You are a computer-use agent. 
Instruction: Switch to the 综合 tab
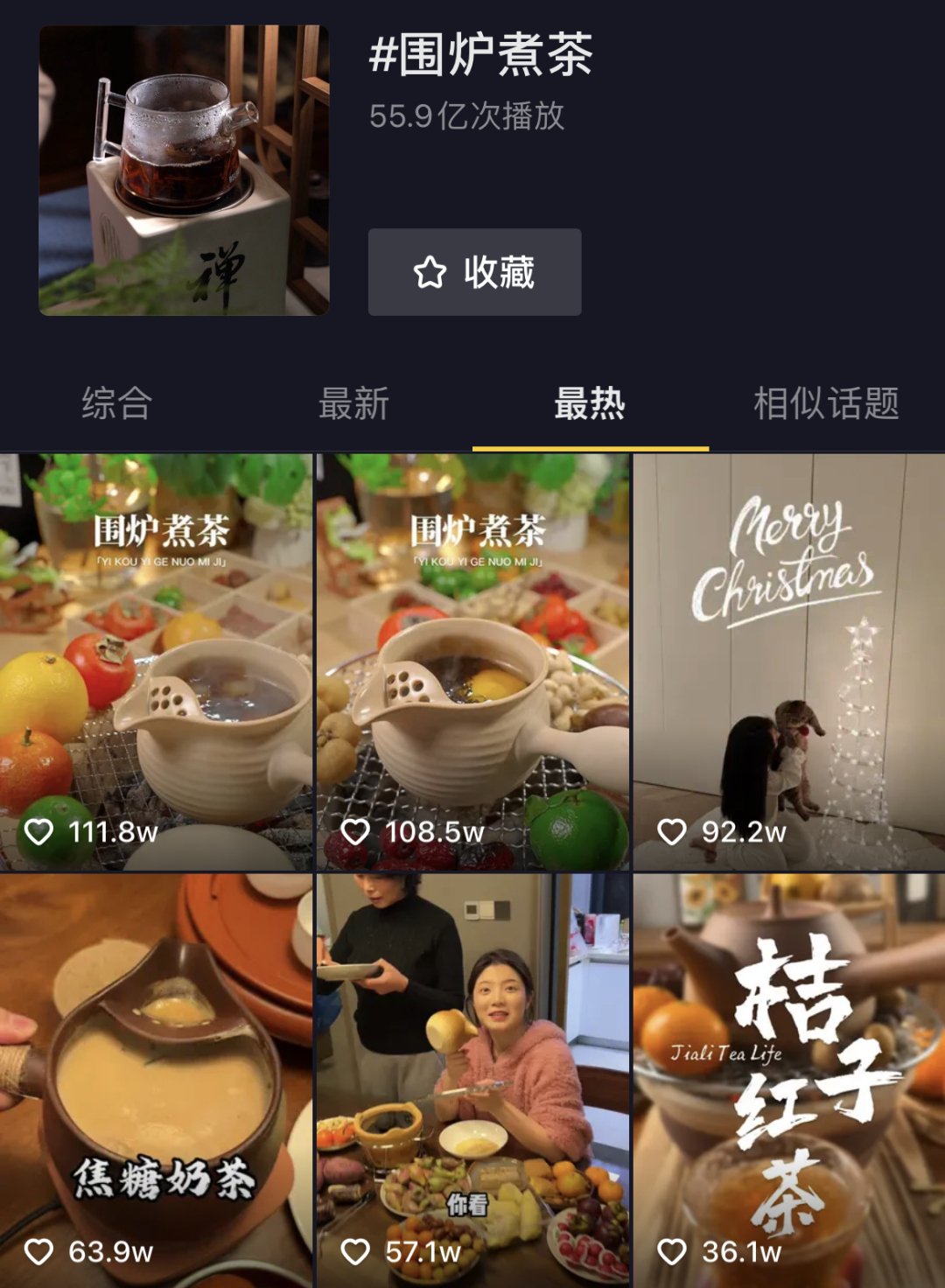(117, 404)
